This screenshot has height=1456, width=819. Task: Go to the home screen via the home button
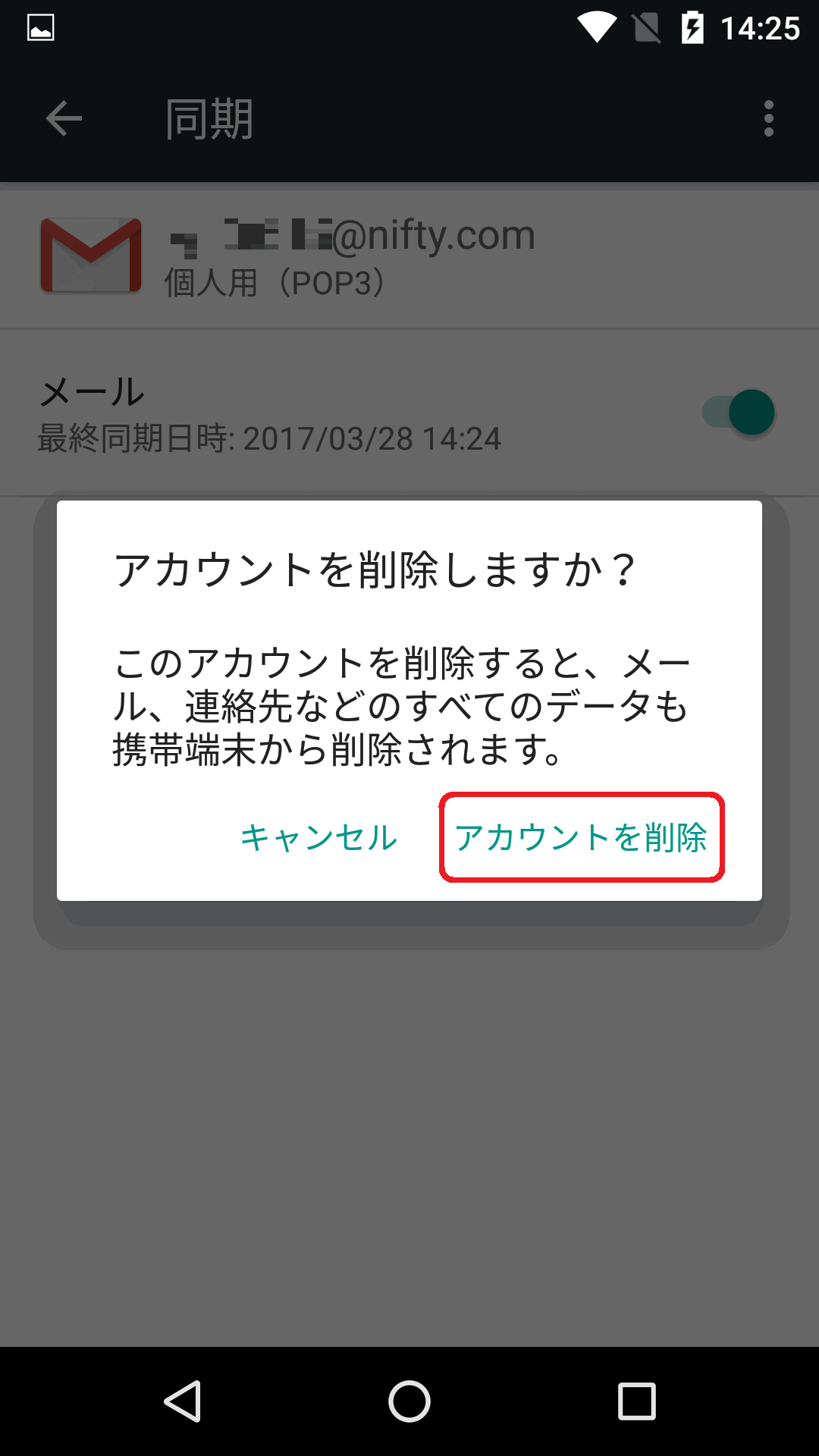pyautogui.click(x=409, y=1401)
